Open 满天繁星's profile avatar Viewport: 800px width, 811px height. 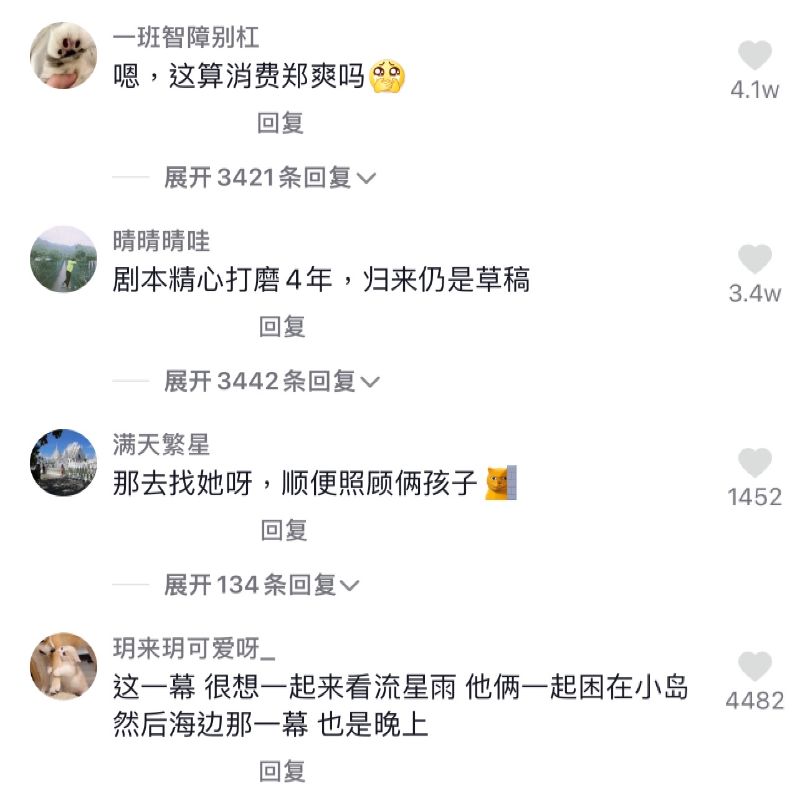(x=63, y=463)
